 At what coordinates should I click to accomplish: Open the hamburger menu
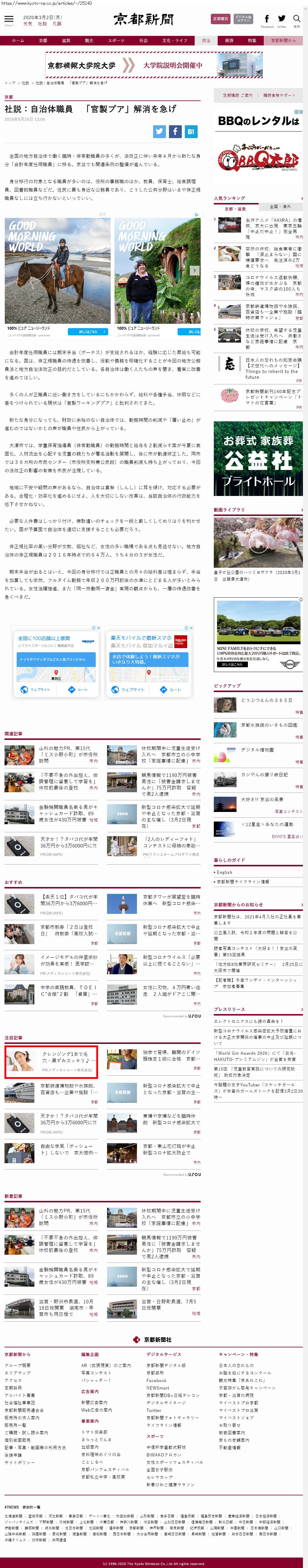(8, 19)
